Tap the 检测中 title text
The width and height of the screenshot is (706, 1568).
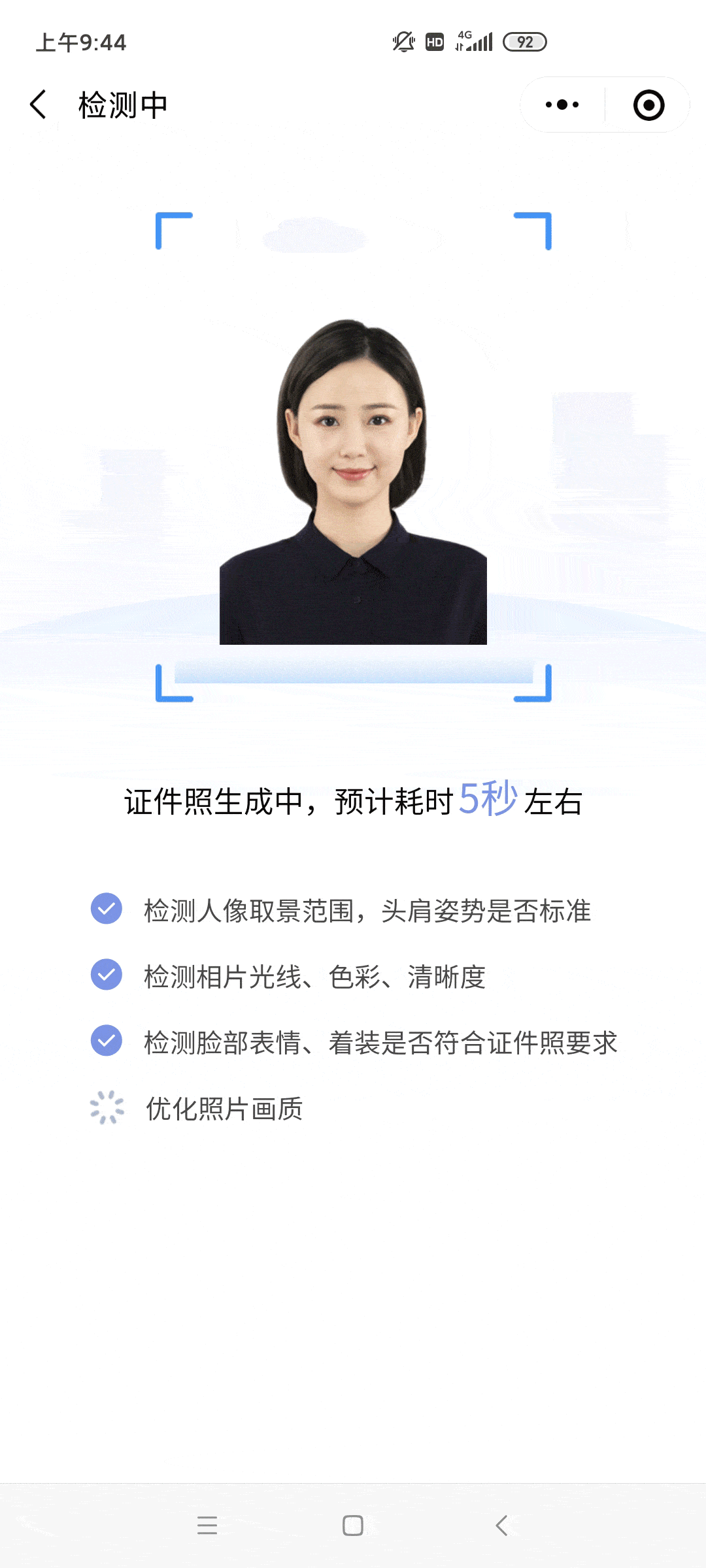(123, 104)
